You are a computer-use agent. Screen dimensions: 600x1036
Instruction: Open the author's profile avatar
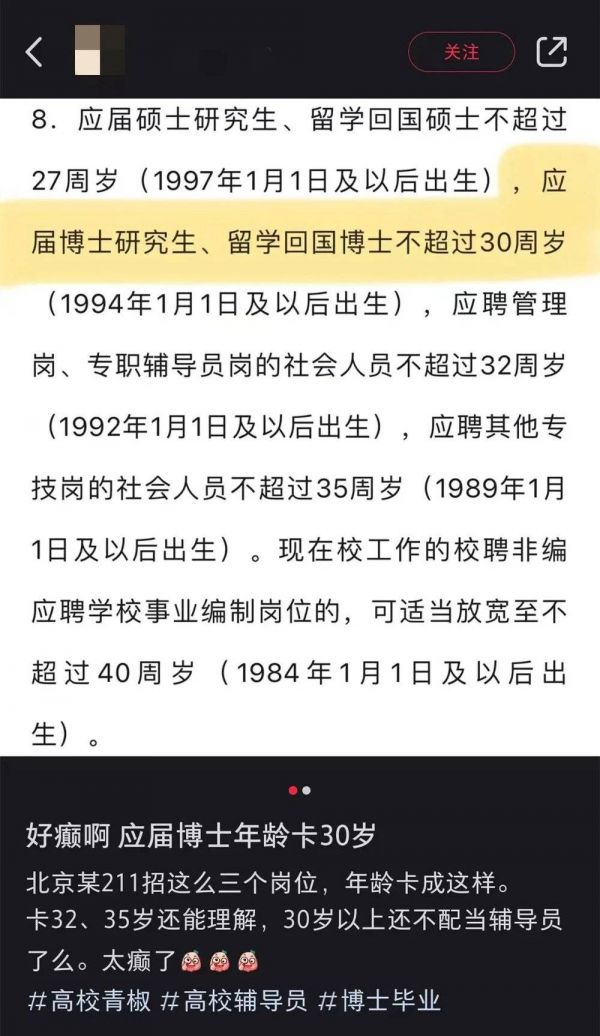(100, 51)
